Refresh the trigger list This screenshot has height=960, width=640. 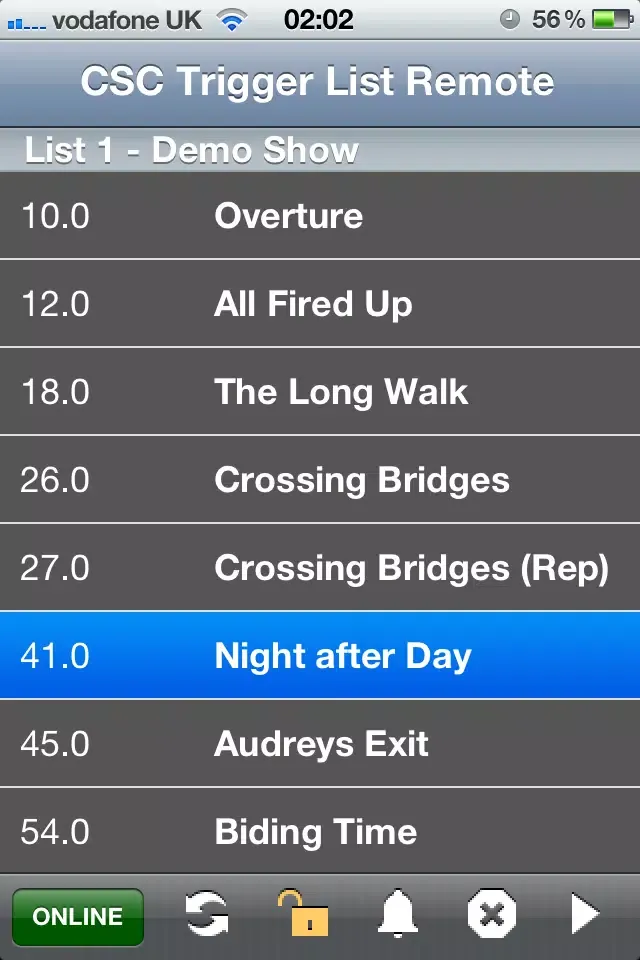[207, 914]
